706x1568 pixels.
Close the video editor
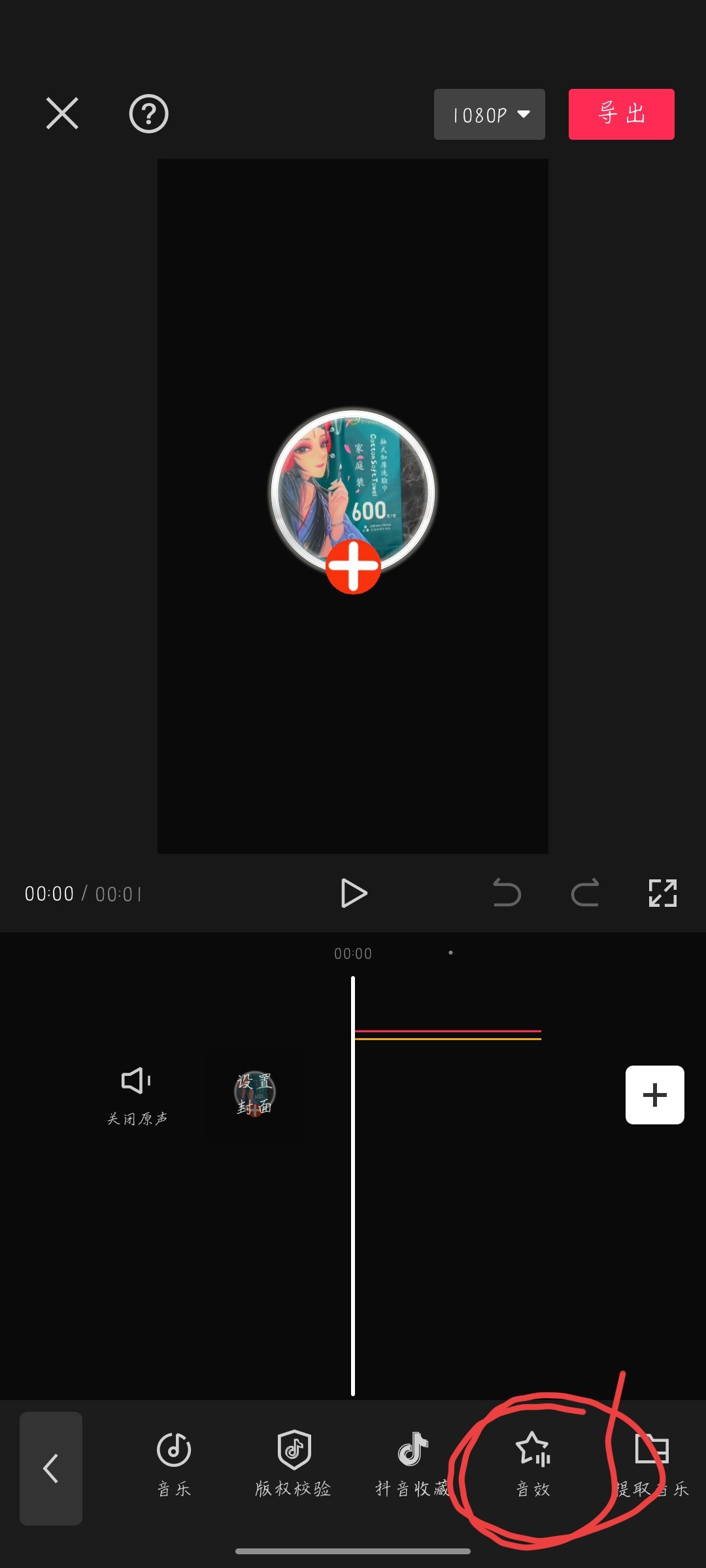pyautogui.click(x=62, y=114)
